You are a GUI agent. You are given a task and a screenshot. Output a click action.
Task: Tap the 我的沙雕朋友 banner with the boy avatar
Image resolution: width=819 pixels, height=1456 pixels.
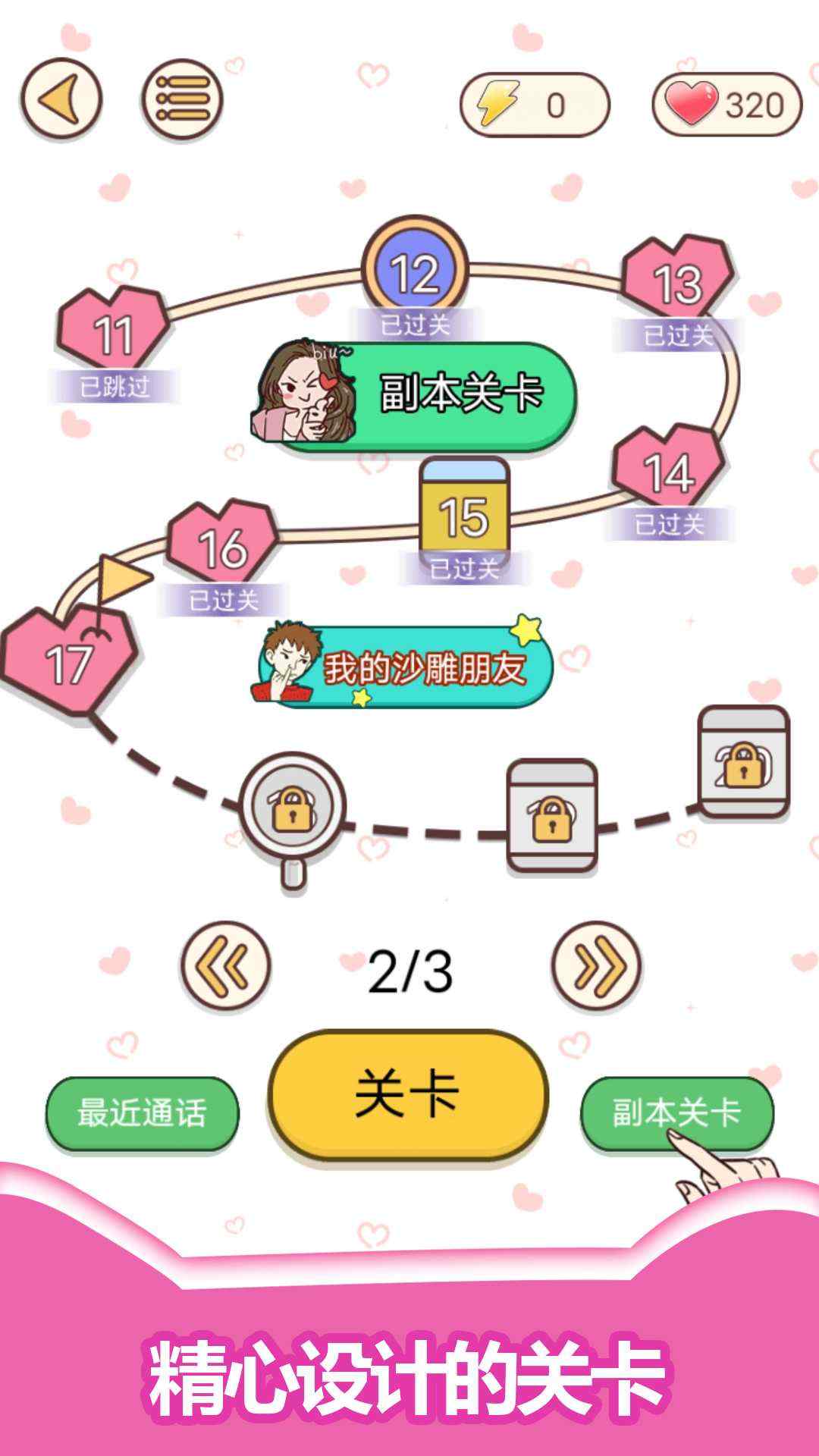[402, 664]
